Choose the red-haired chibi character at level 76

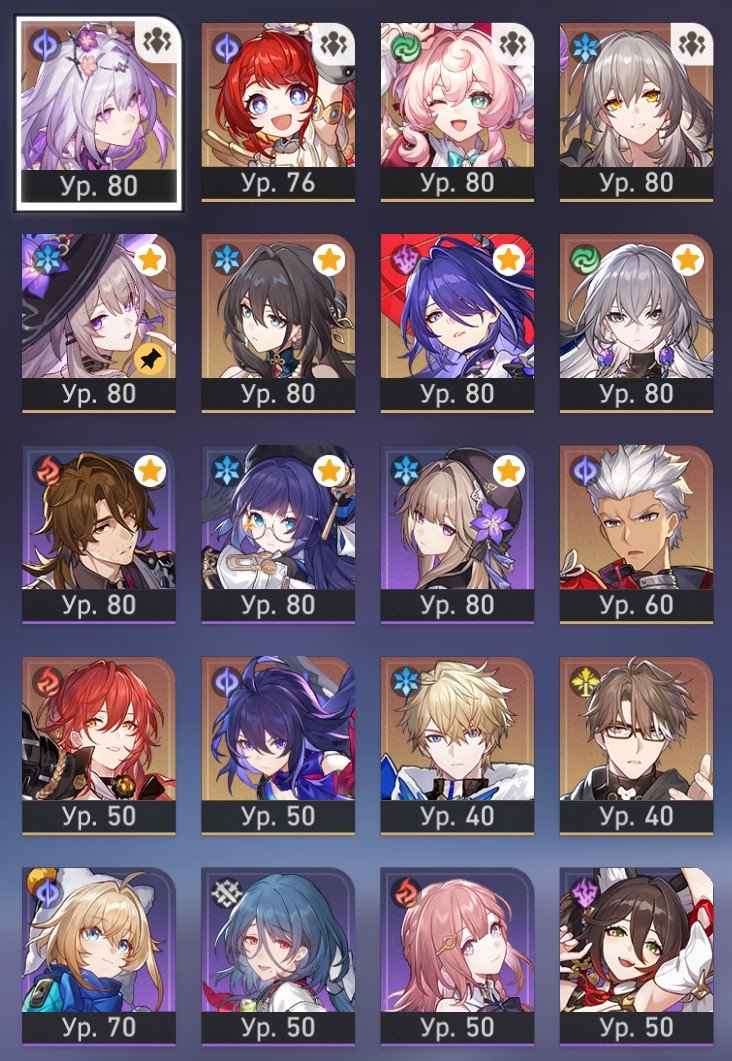point(277,100)
